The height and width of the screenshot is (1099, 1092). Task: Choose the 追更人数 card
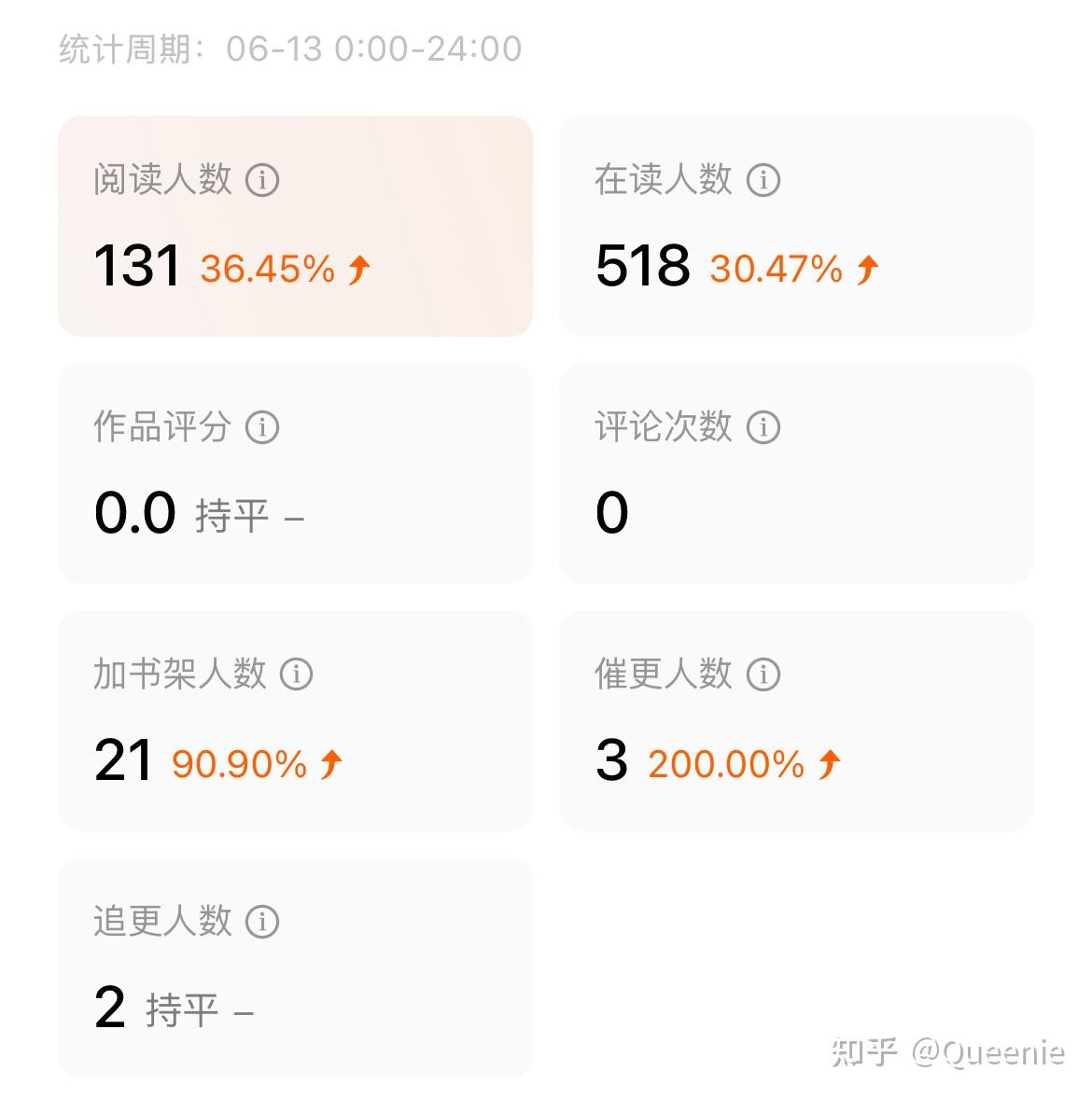295,967
